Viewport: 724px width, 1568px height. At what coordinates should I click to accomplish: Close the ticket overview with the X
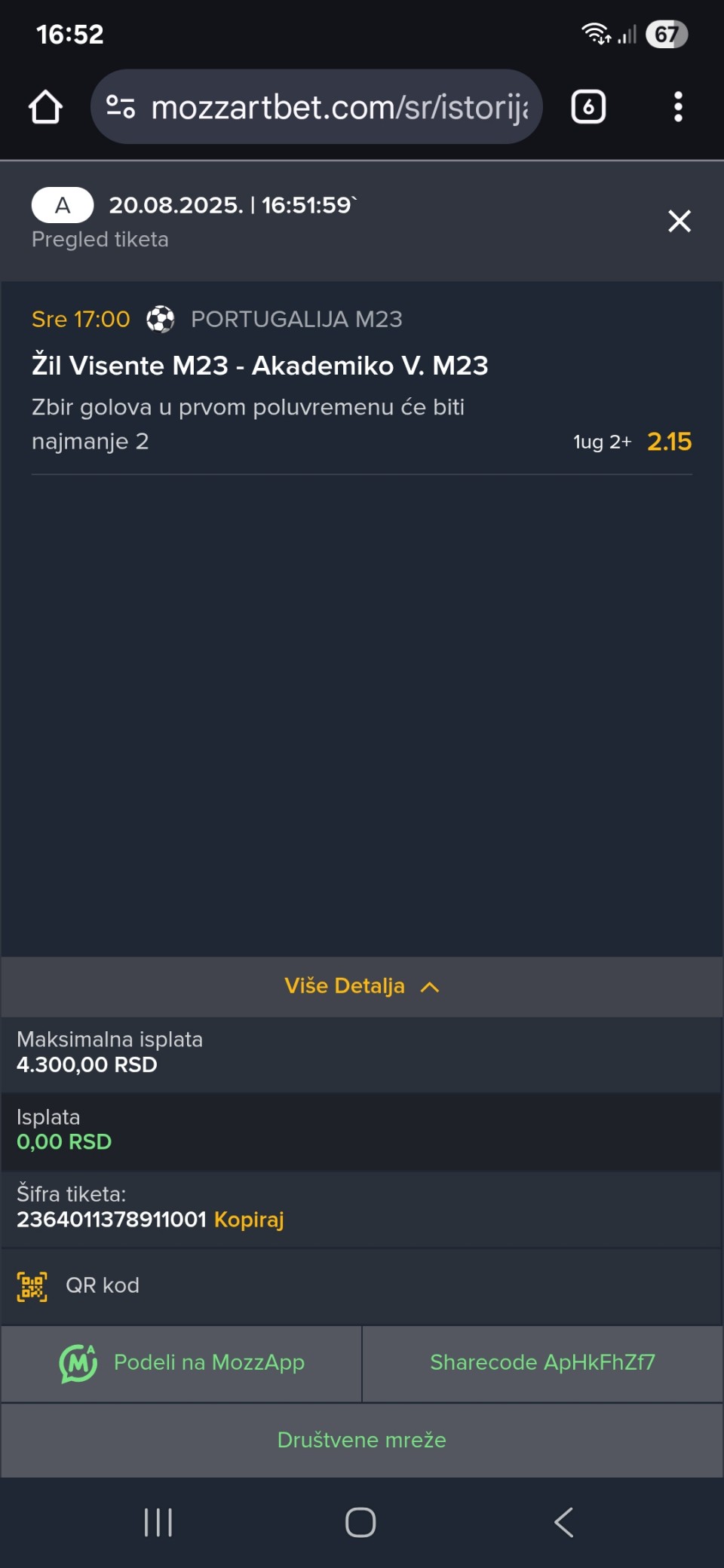click(x=679, y=221)
